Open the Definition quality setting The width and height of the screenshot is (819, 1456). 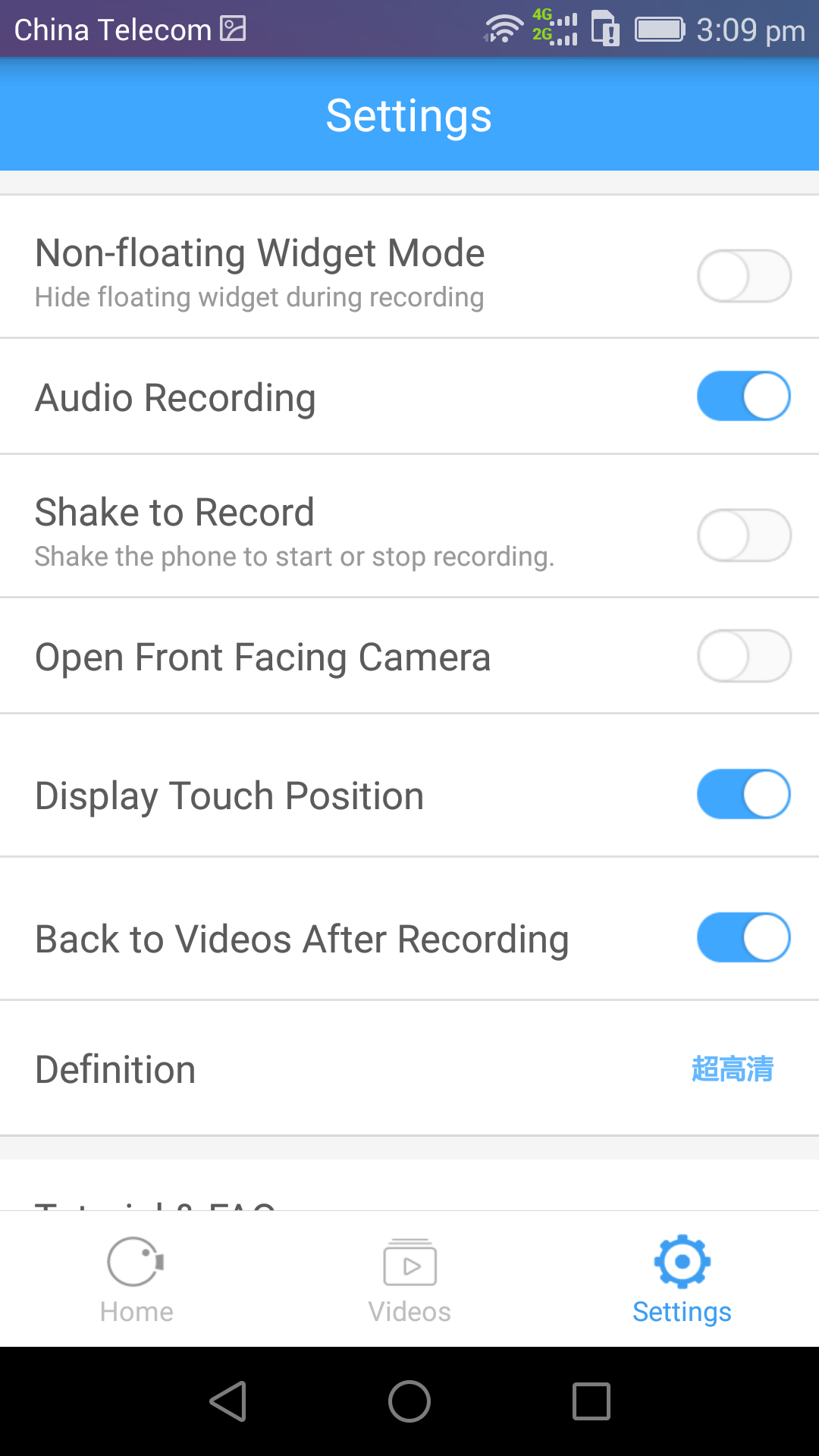coord(409,1069)
